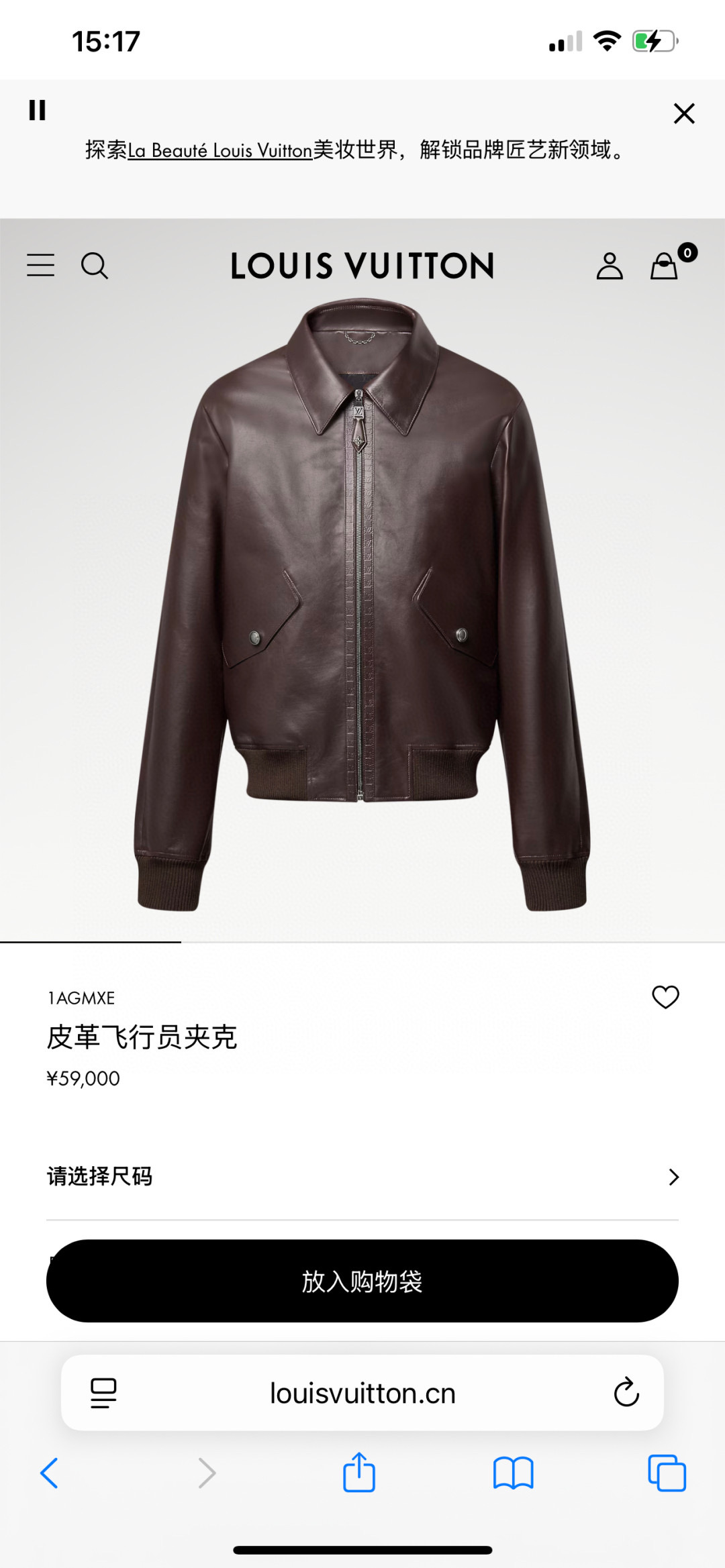Expand the 请选择尺码 size selector

pyautogui.click(x=362, y=1176)
